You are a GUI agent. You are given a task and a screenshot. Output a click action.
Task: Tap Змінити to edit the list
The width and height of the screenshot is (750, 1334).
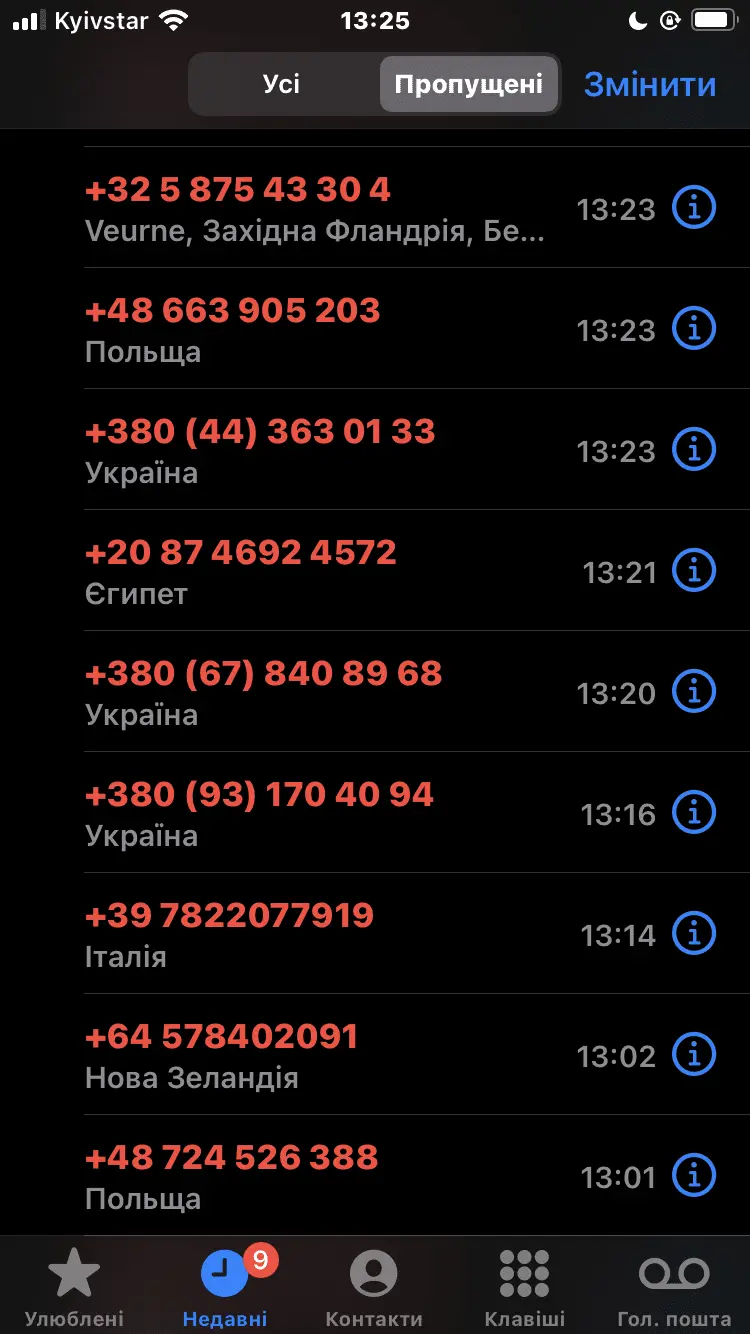pyautogui.click(x=650, y=84)
